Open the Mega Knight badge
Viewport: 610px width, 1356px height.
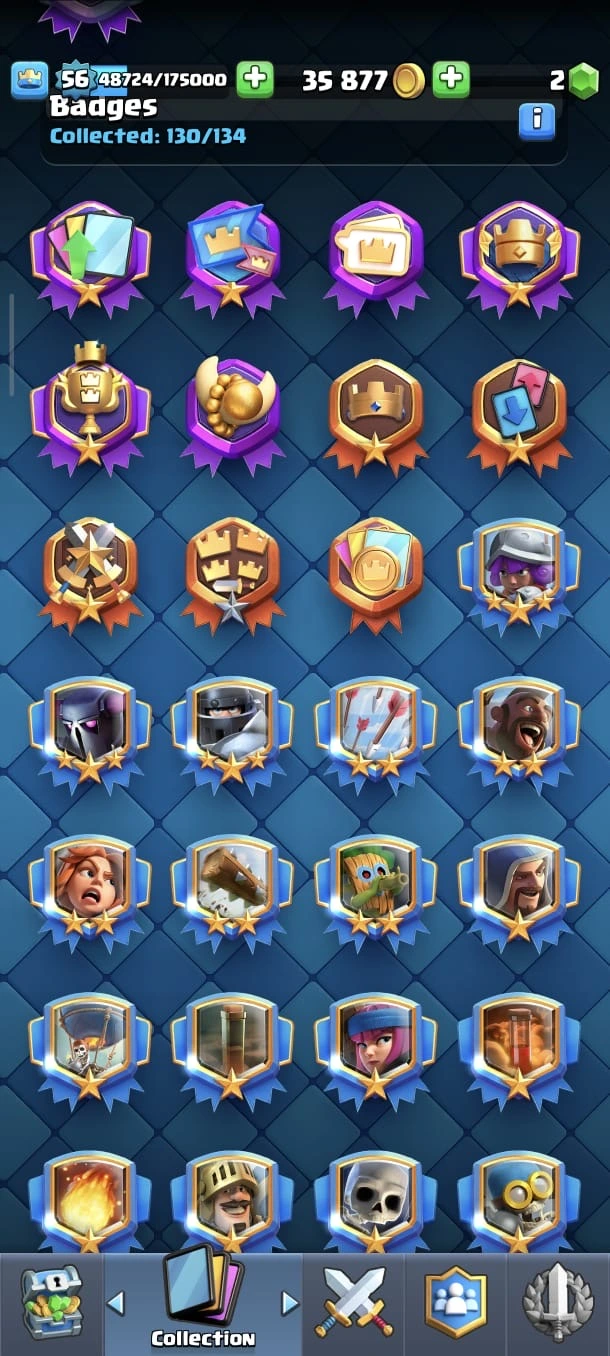point(232,724)
